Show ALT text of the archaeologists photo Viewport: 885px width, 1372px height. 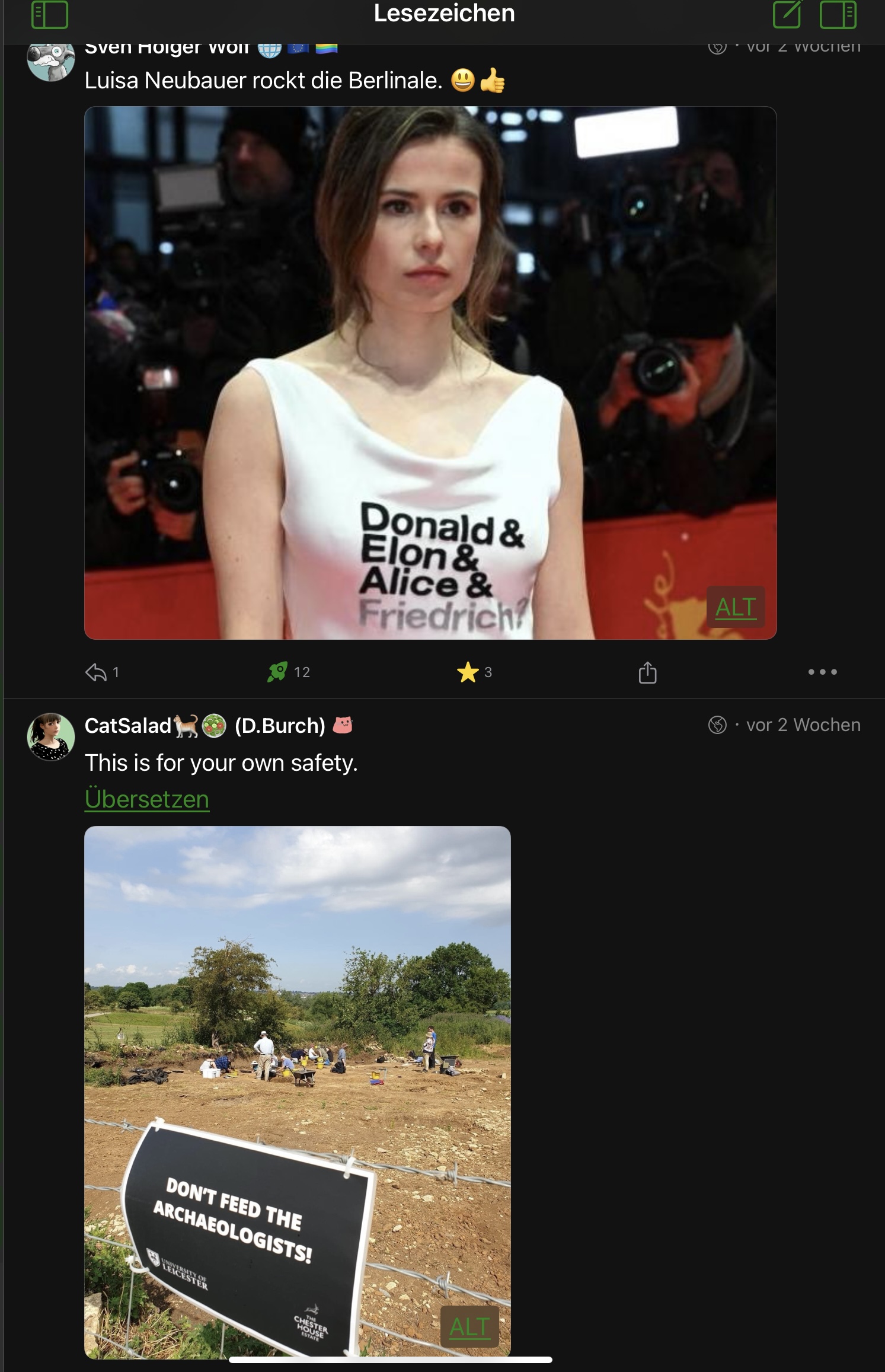tap(469, 1326)
